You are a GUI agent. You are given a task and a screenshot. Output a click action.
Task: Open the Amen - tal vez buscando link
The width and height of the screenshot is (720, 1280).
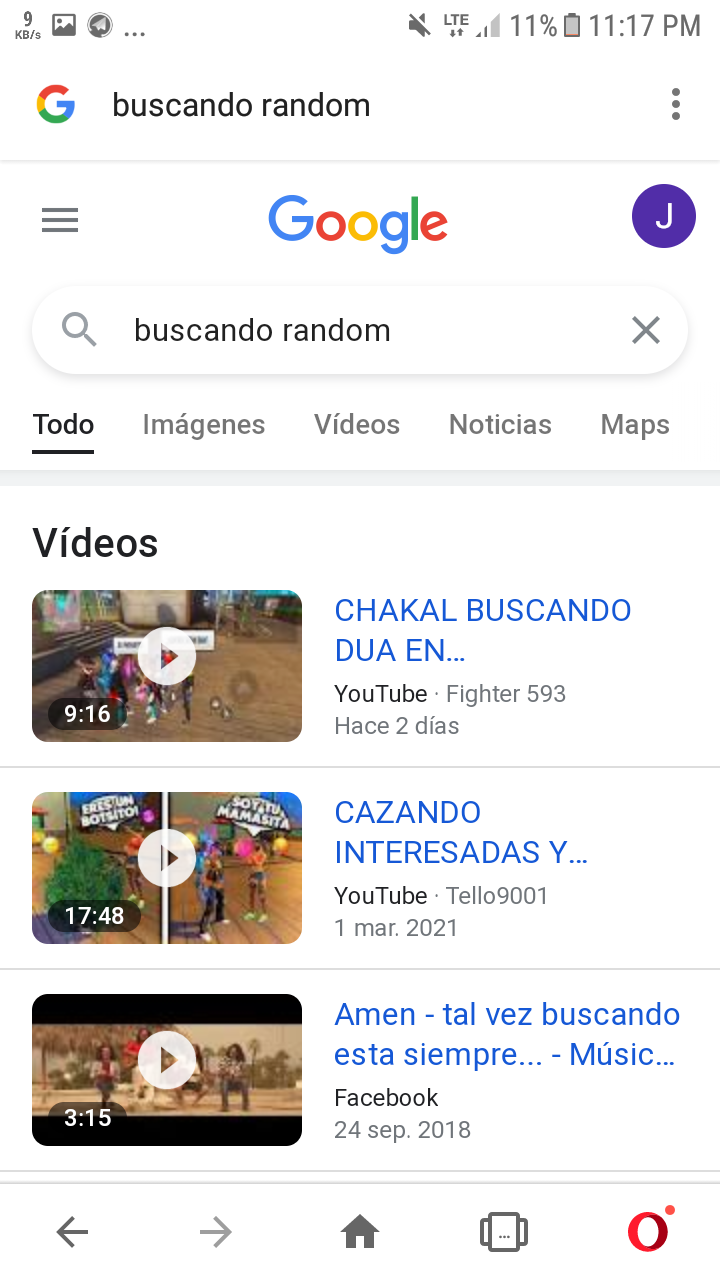[506, 1034]
